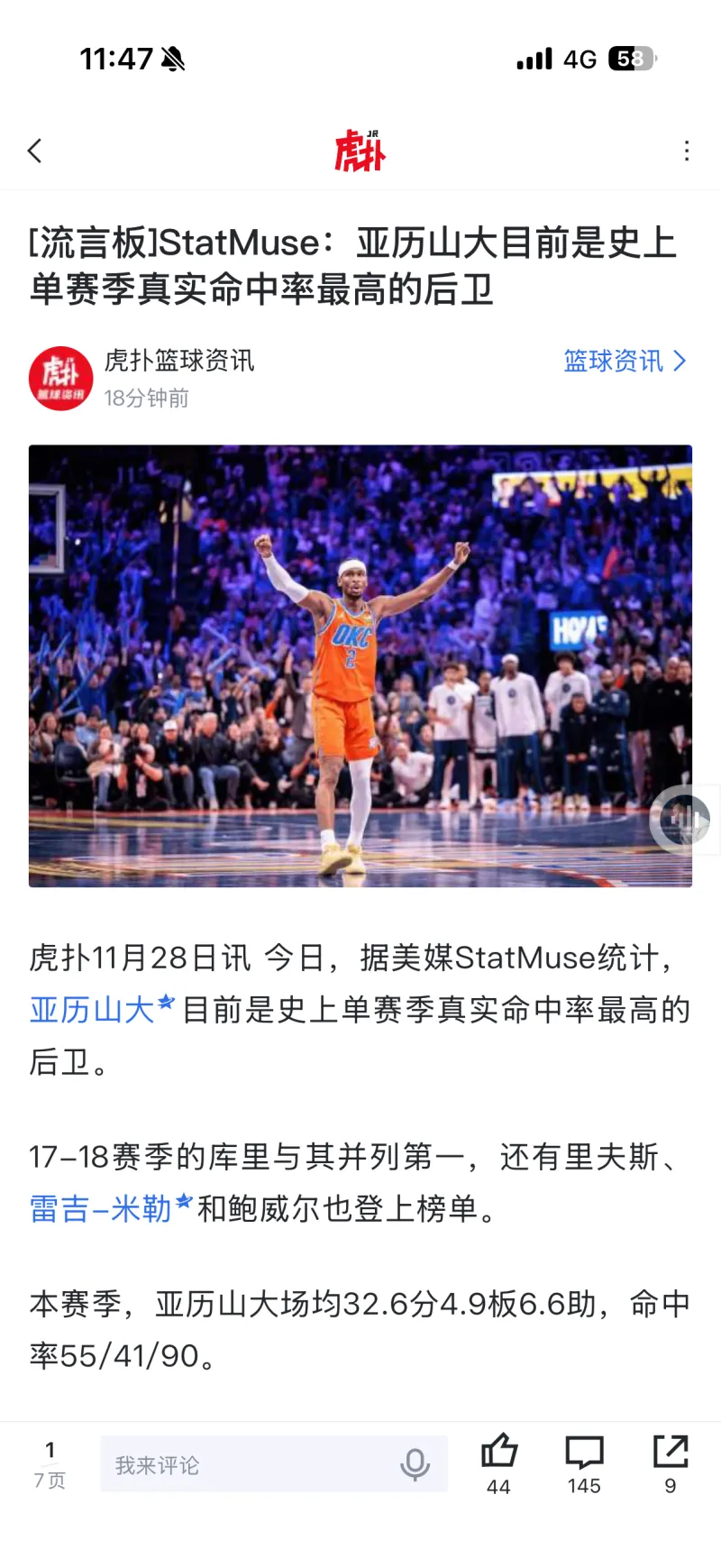Open the 篮球资讯 section link
This screenshot has height=1568, width=721.
tap(625, 361)
